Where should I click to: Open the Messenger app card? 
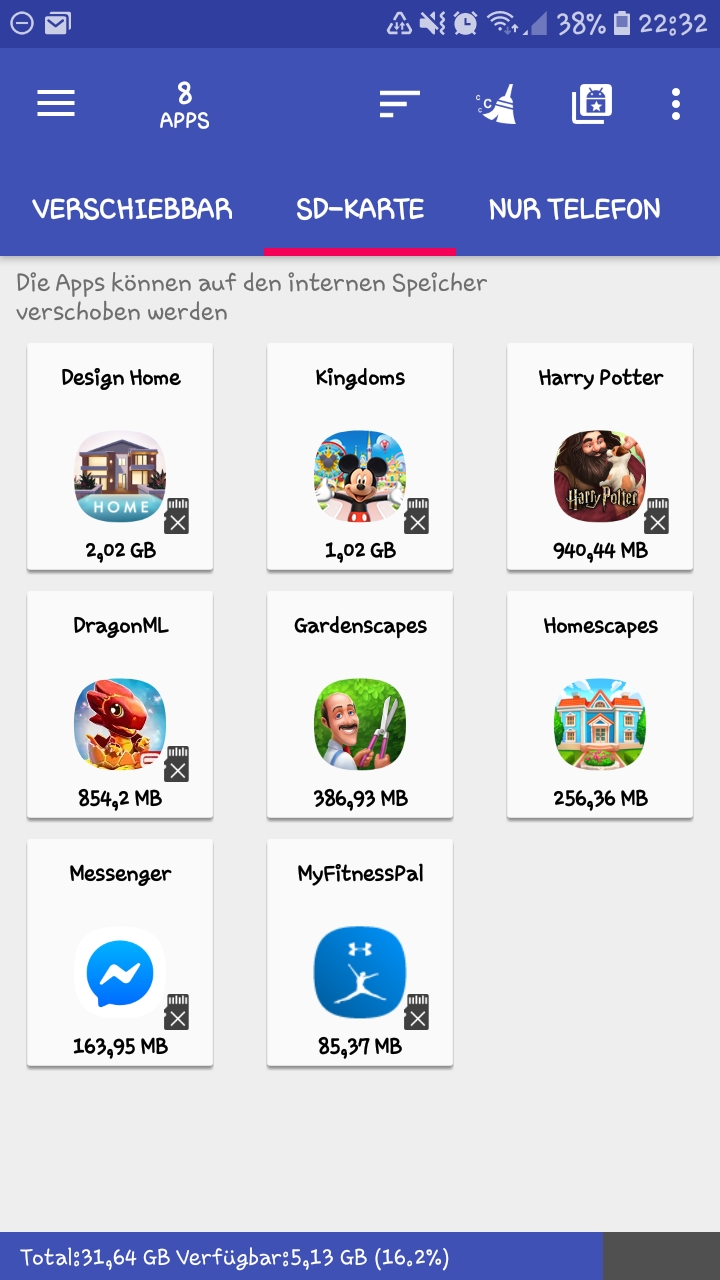coord(120,953)
